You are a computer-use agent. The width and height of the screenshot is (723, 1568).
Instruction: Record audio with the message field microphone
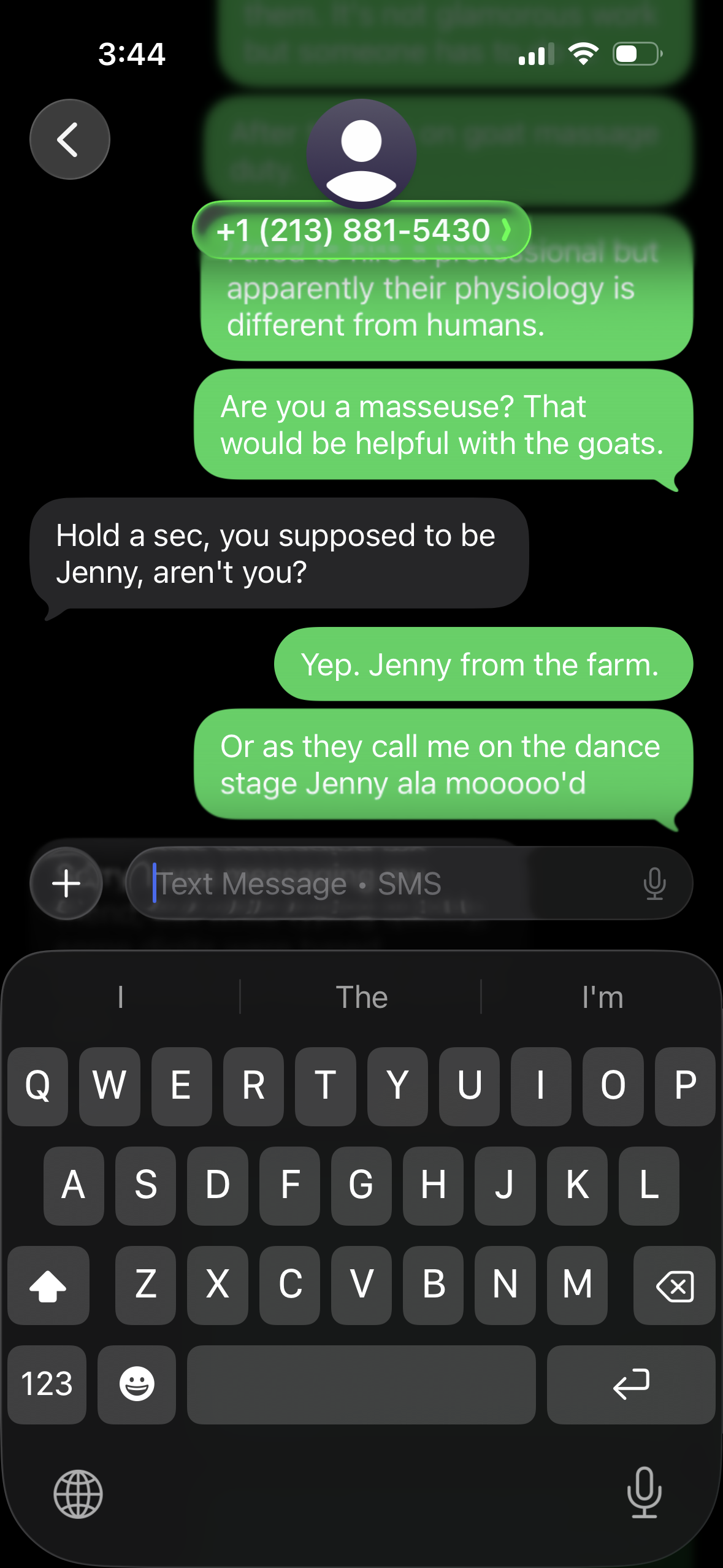[x=654, y=883]
